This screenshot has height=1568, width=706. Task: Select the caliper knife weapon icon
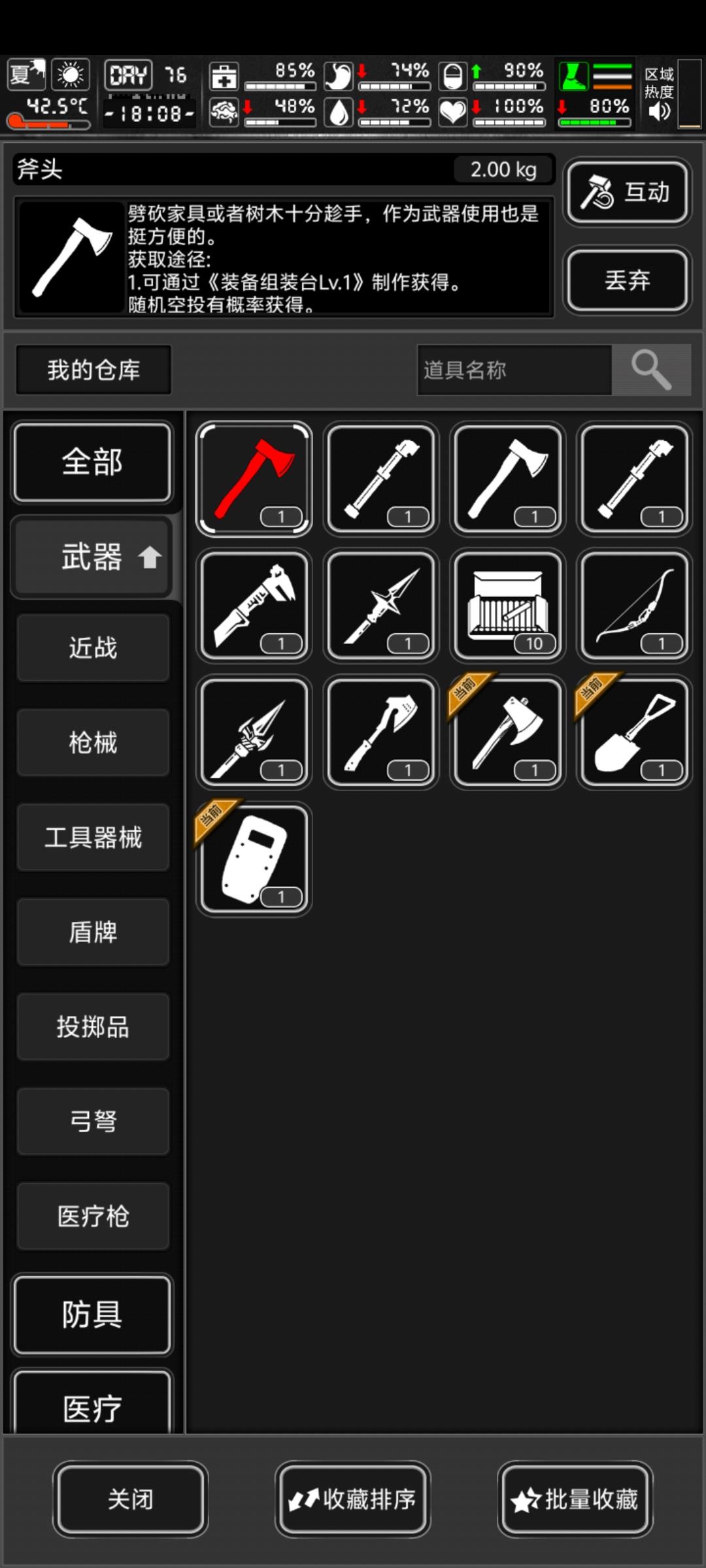point(254,604)
